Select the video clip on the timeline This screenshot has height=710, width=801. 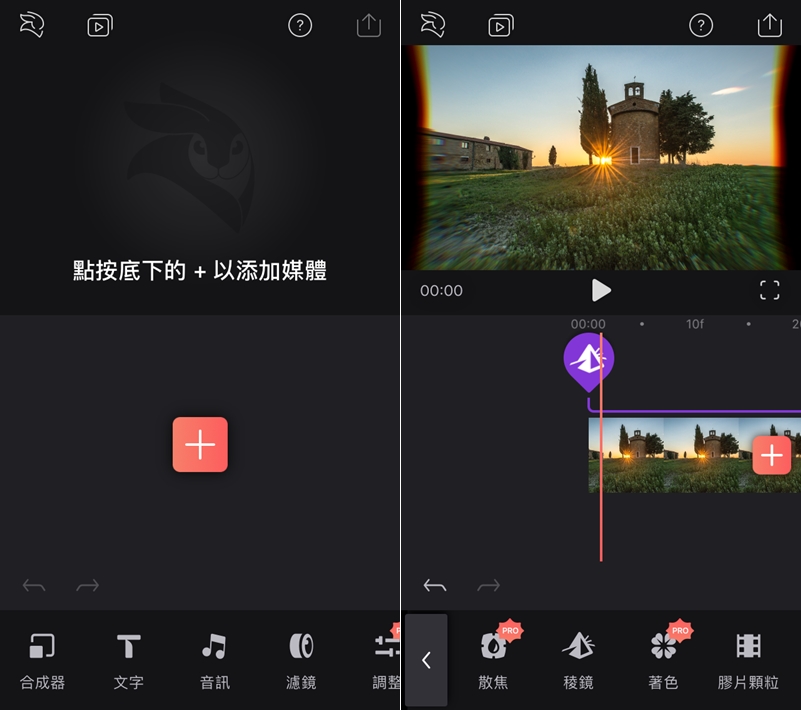665,455
